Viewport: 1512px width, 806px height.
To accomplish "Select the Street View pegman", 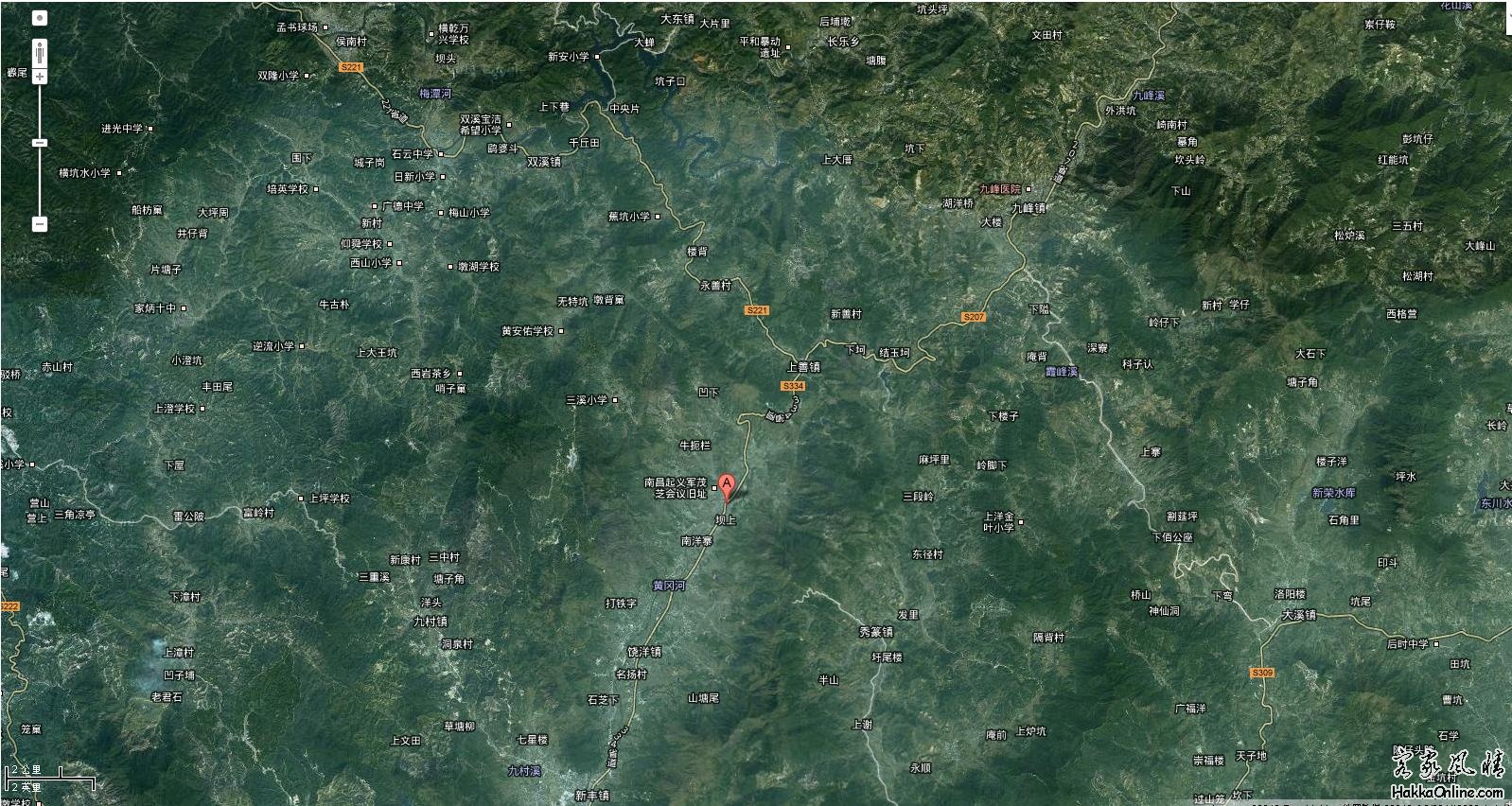I will click(40, 53).
